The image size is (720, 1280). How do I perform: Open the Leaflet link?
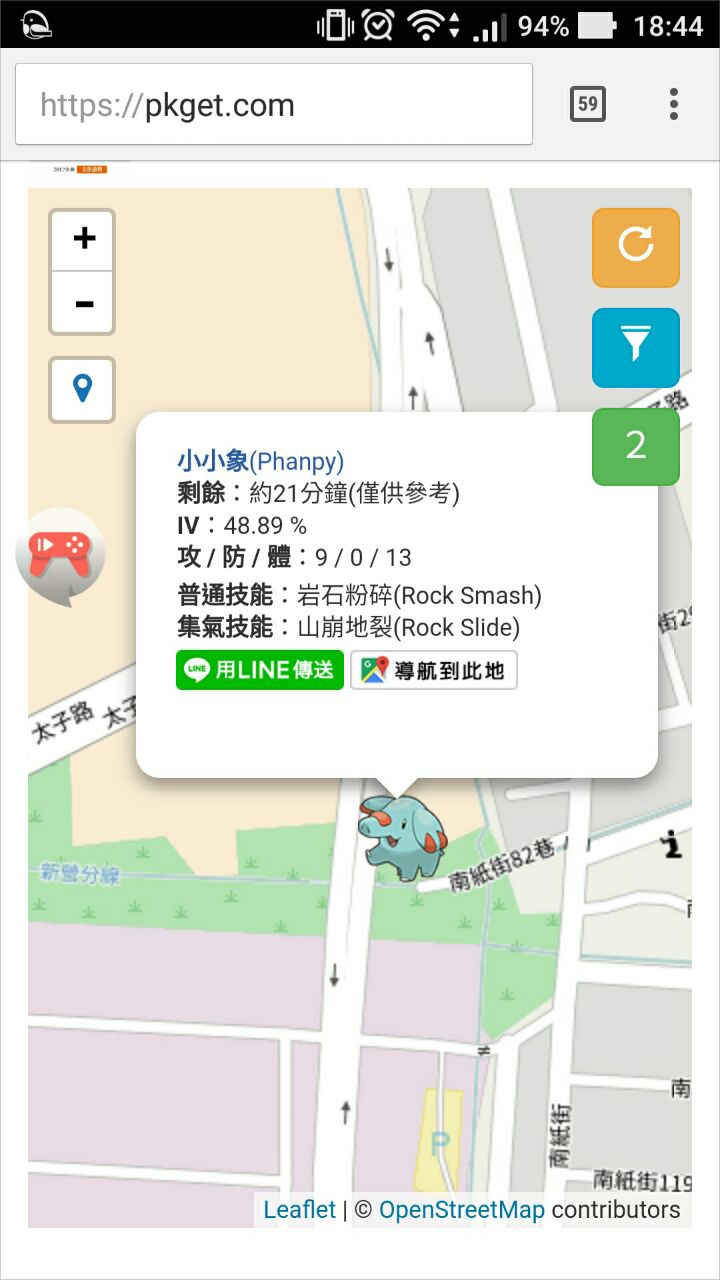299,1210
